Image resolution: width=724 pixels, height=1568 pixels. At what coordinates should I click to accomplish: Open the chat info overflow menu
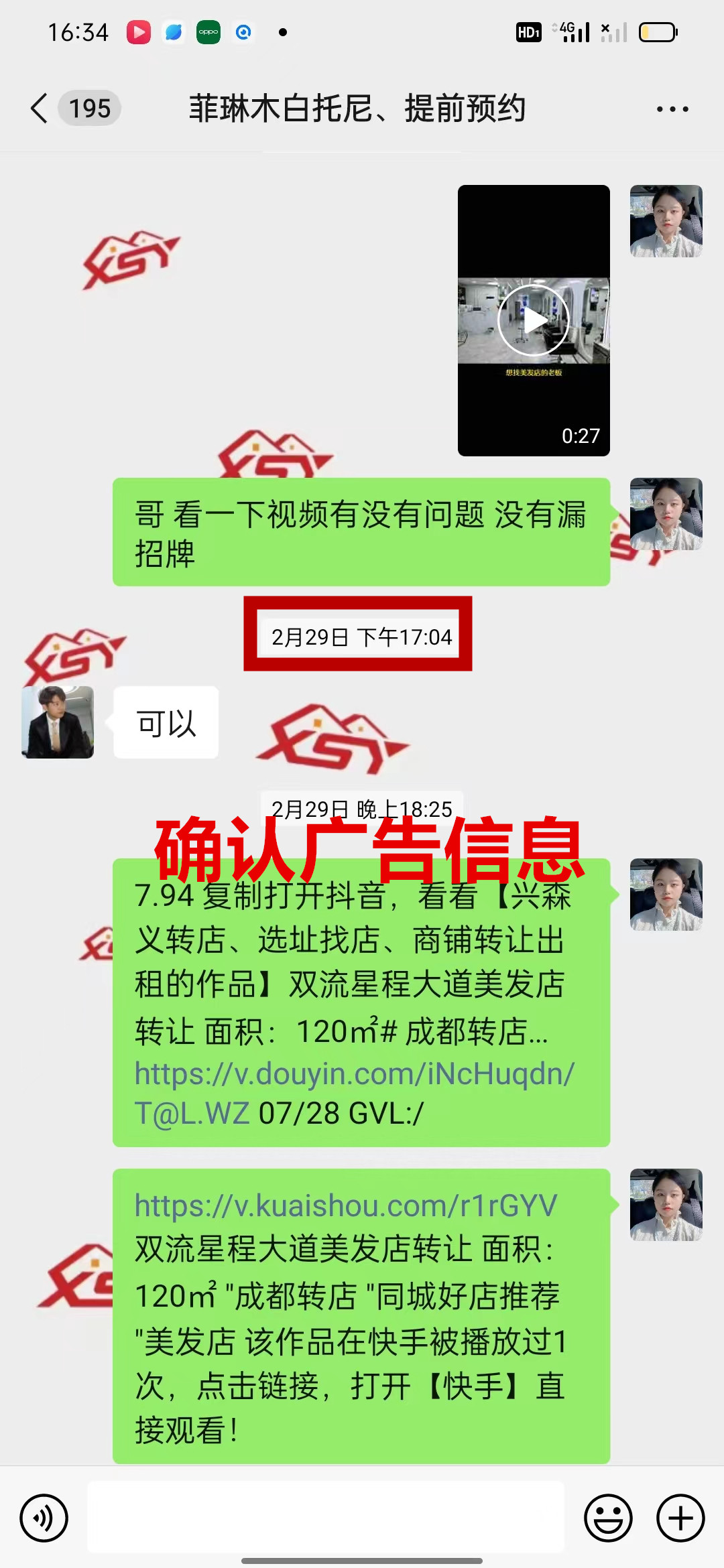click(672, 109)
